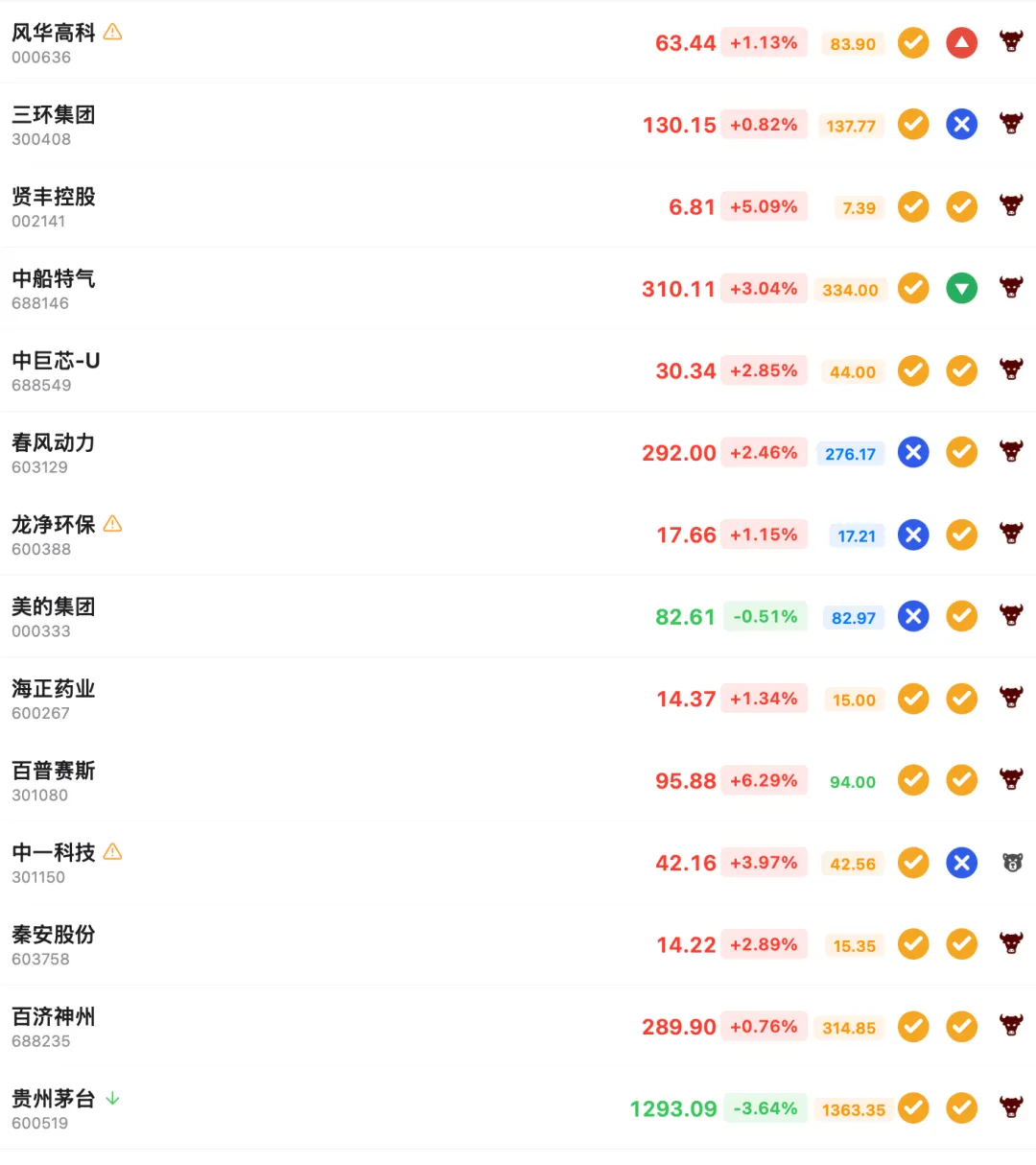Open the 中一科技 stock entry

coord(518,863)
